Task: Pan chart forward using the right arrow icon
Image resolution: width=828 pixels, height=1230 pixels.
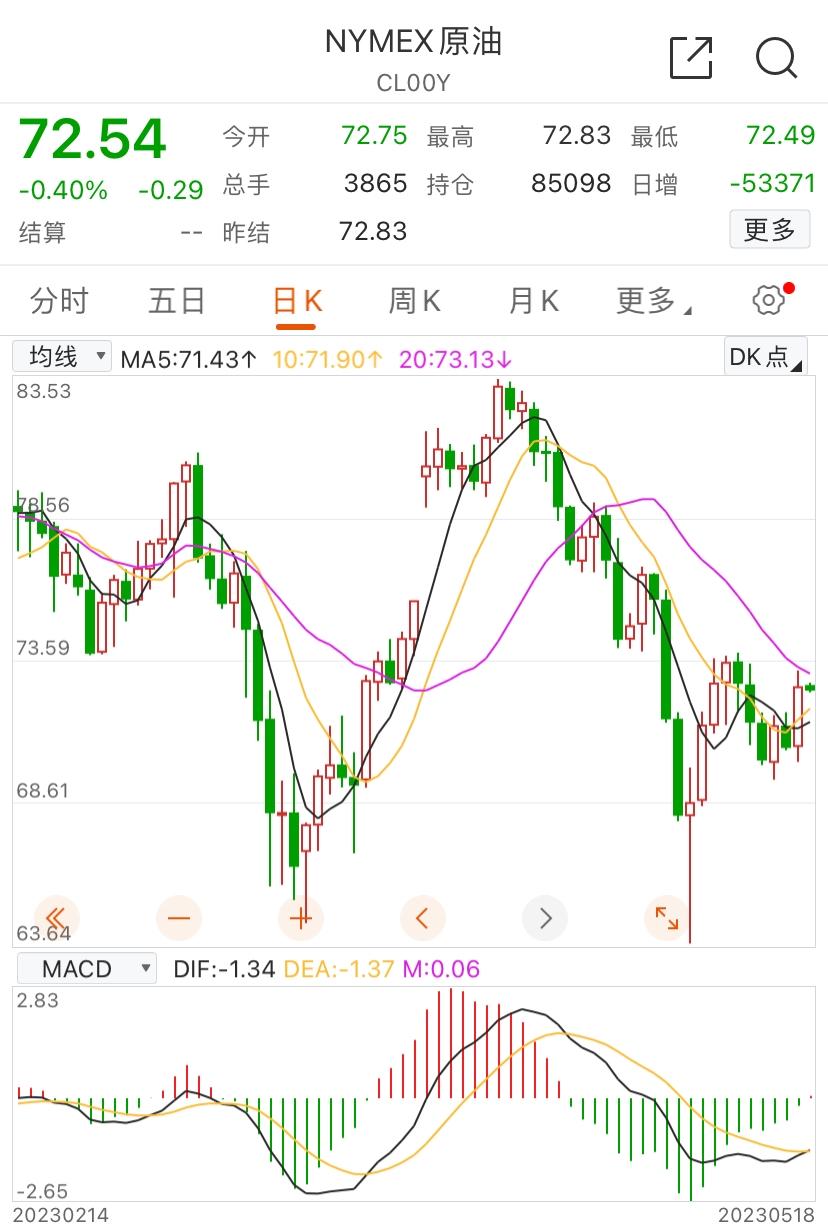Action: tap(545, 917)
